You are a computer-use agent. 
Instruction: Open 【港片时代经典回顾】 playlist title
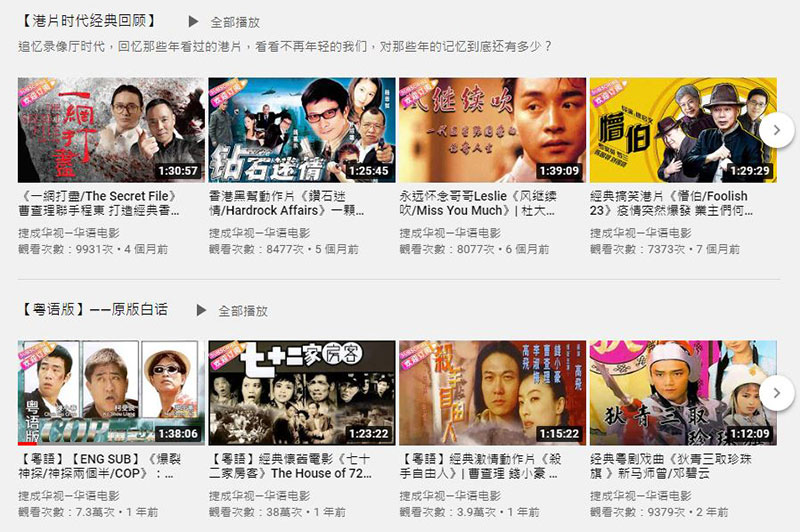(x=86, y=21)
